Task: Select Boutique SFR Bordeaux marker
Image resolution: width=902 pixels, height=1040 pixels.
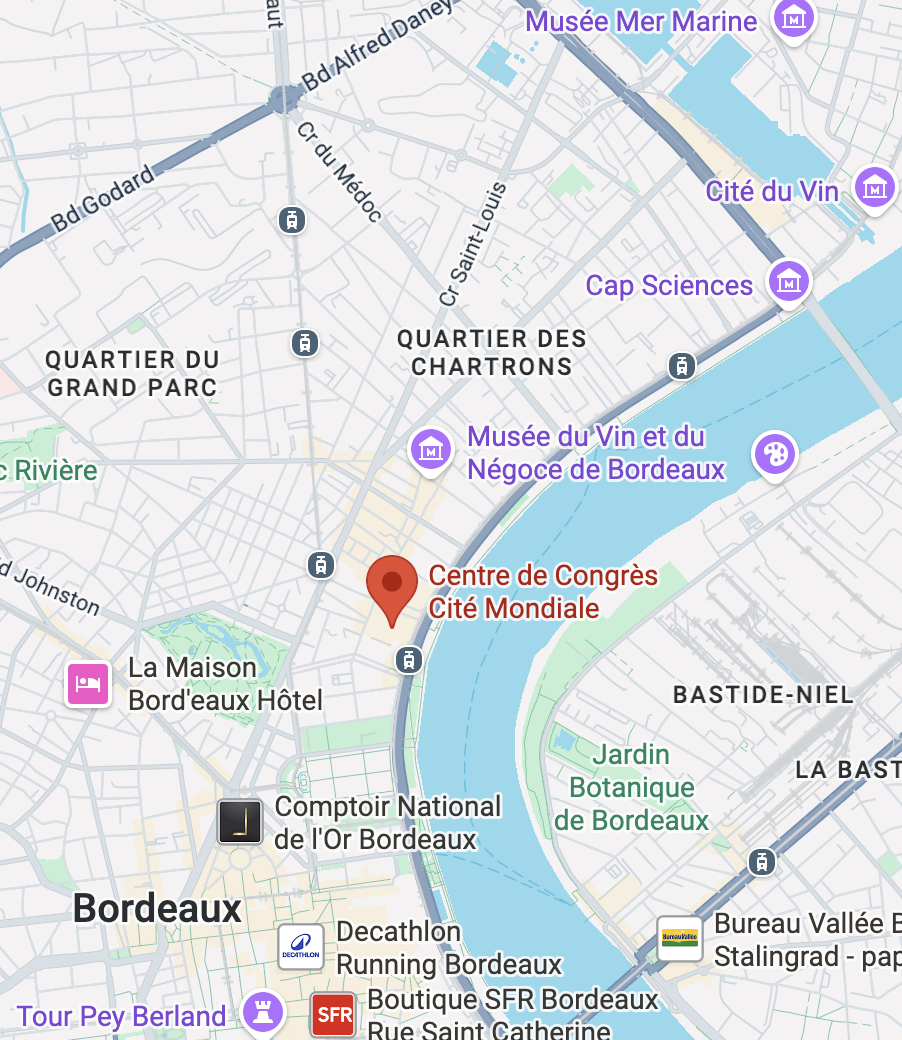Action: pyautogui.click(x=333, y=1015)
